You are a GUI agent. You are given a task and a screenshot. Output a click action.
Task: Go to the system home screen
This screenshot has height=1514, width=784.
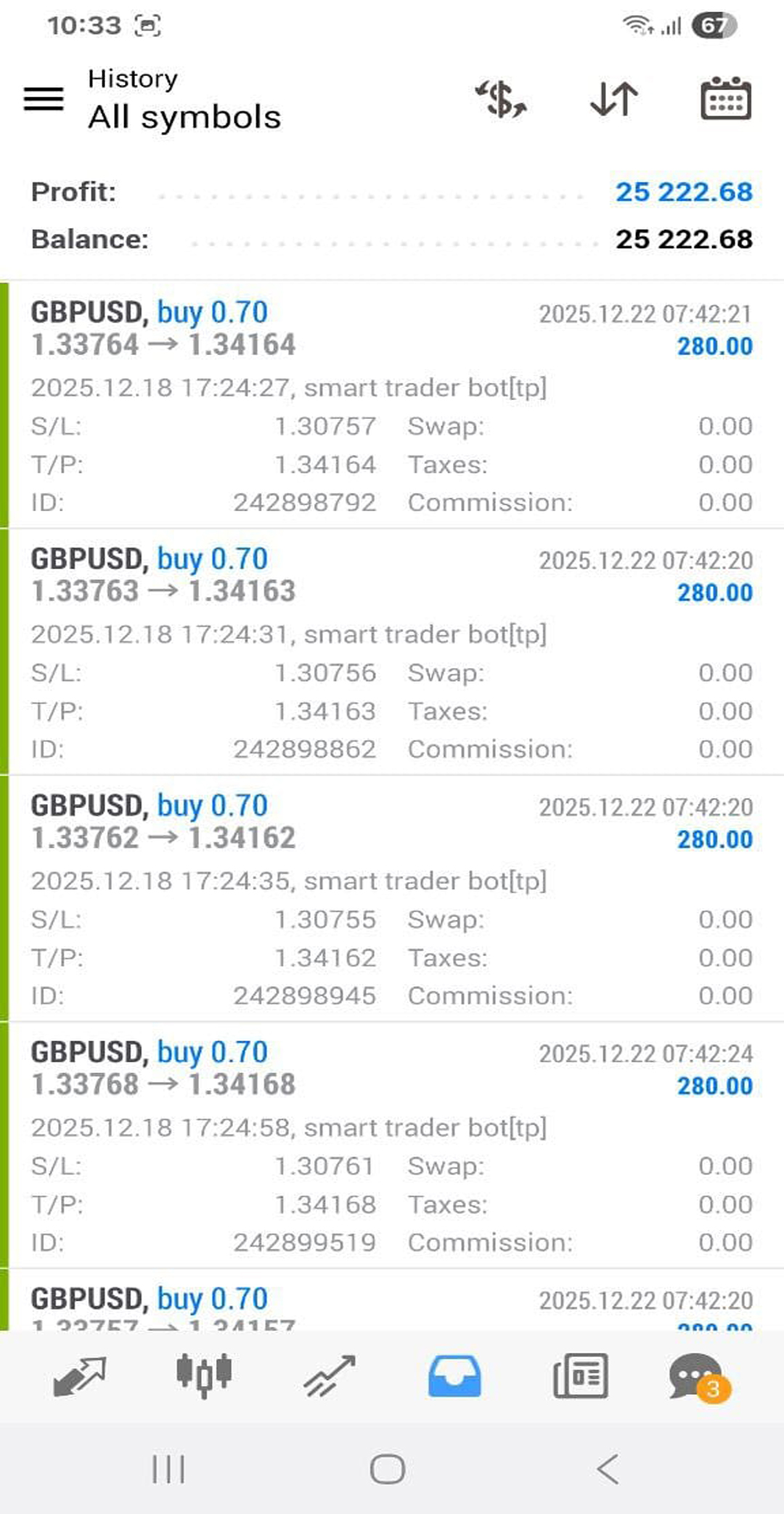[388, 1470]
